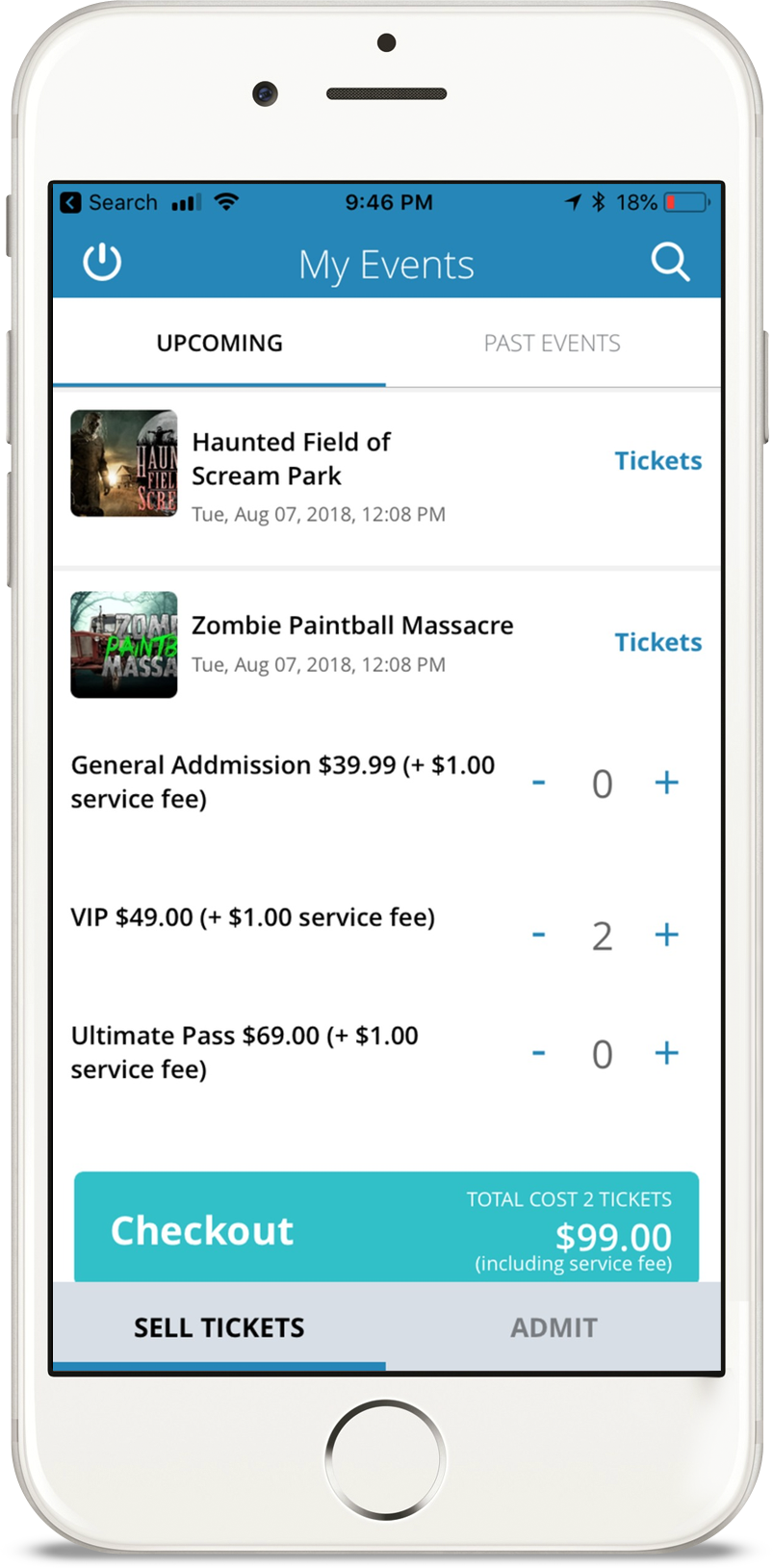Screen dimensions: 773x1568
Task: Open Tickets for Haunted Field of Scream Park
Action: pyautogui.click(x=657, y=461)
